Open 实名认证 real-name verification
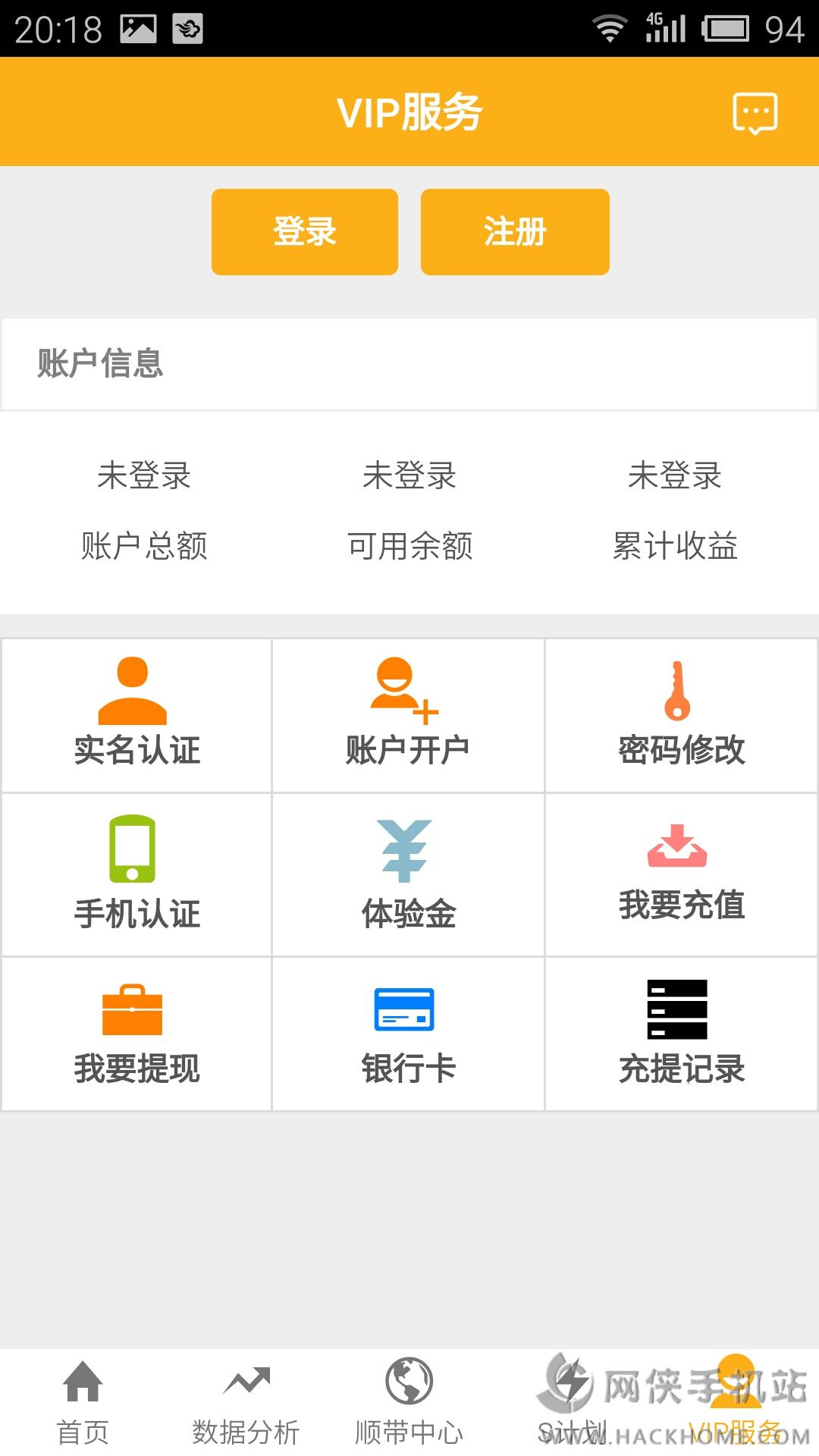Screen dimensions: 819x1456 pos(137,716)
